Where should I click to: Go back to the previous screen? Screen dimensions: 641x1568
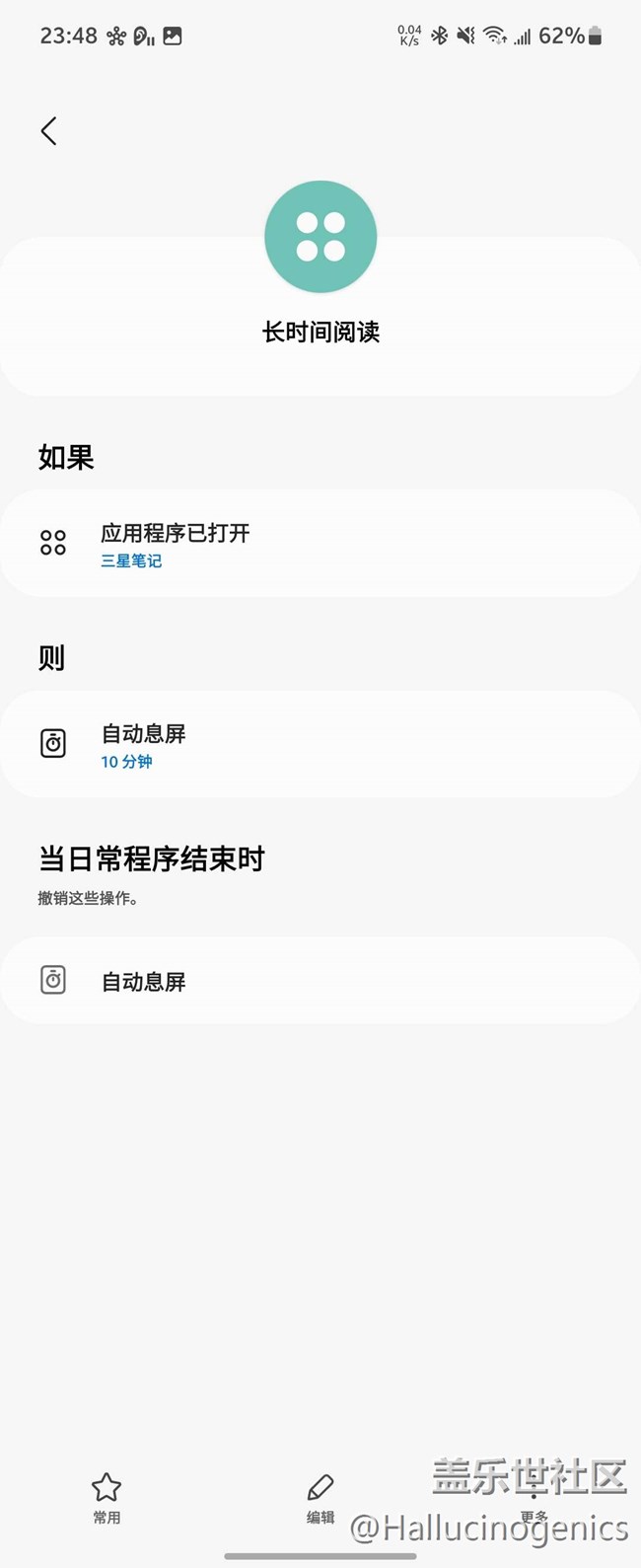click(48, 131)
